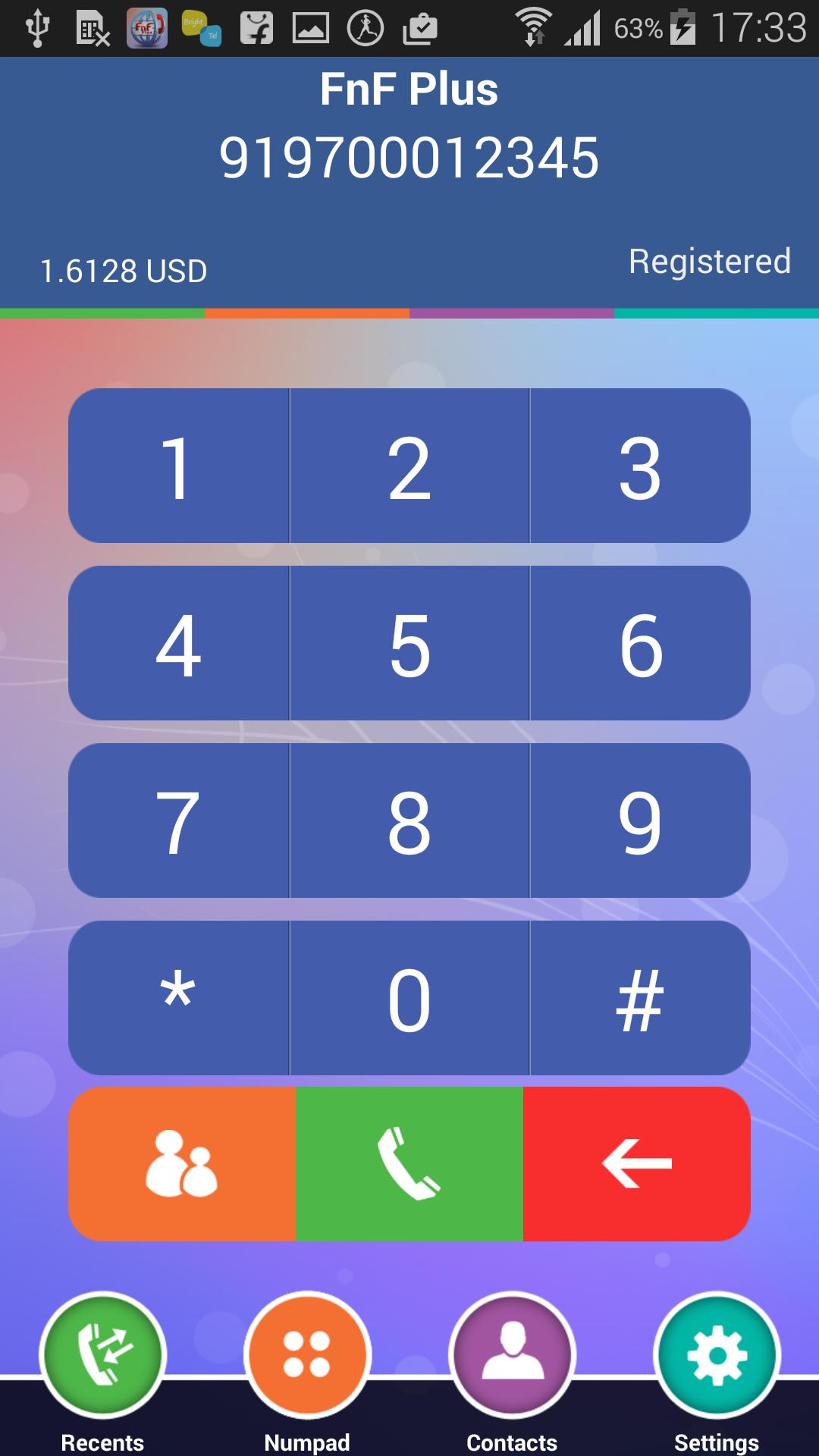
Task: Call the number with the green phone button
Action: click(409, 1164)
